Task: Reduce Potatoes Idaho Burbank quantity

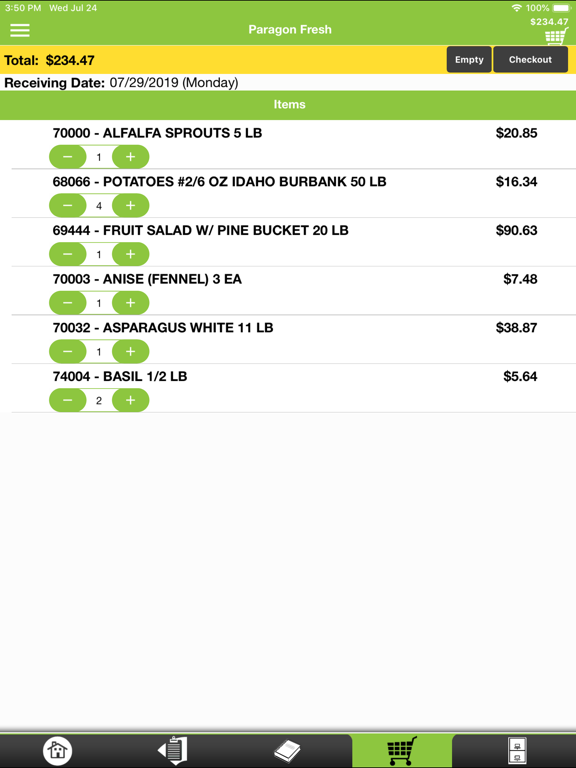Action: pos(68,205)
